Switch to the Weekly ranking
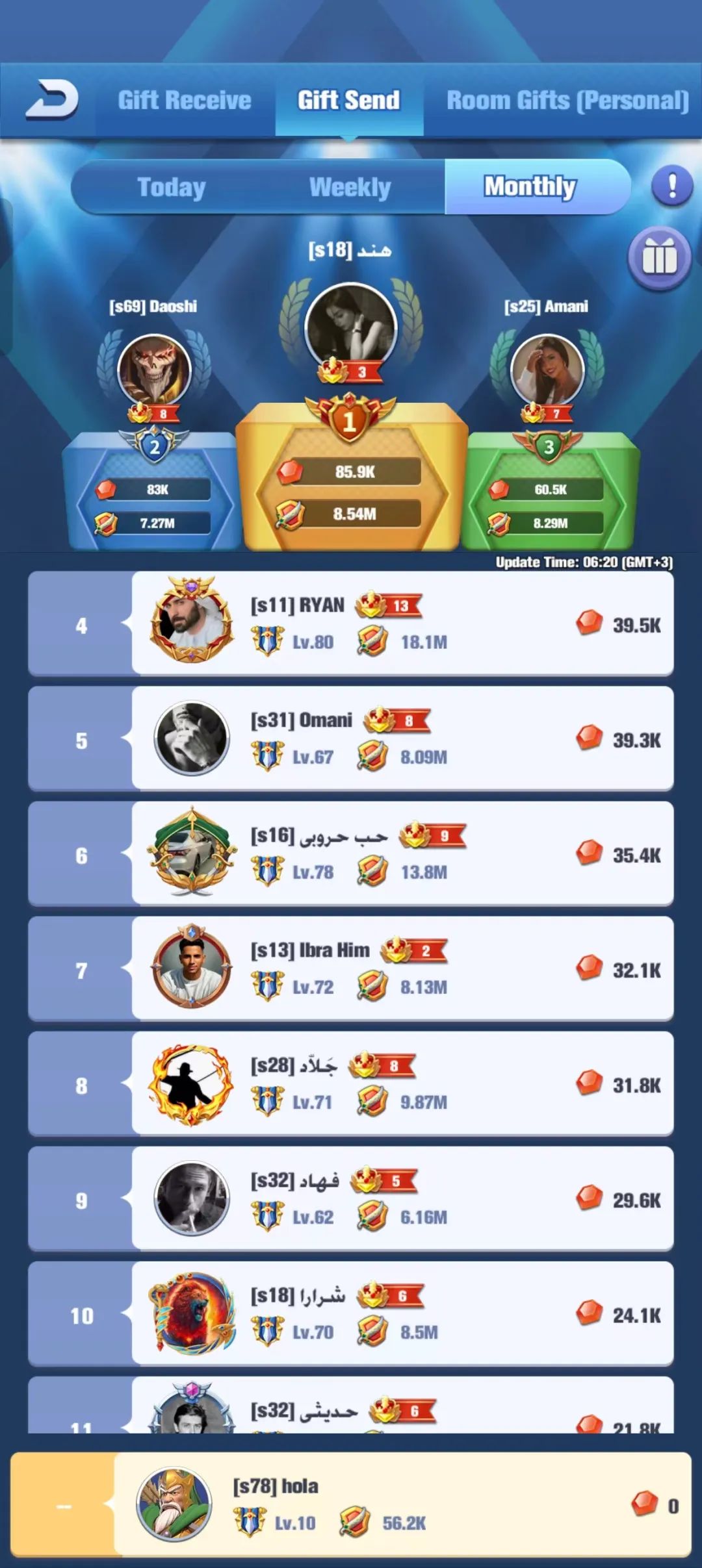This screenshot has height=1568, width=702. pos(350,187)
